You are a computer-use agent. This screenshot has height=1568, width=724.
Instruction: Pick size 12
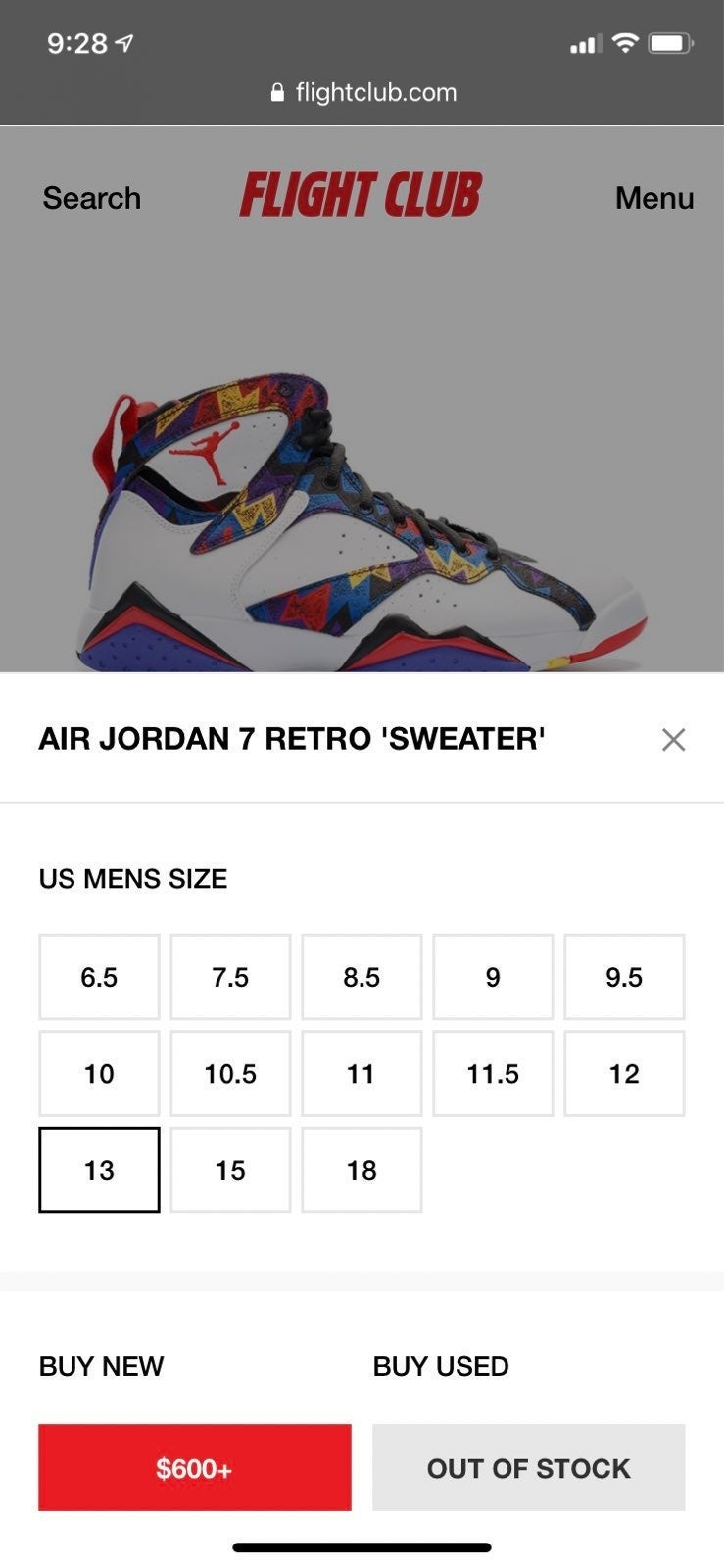[x=624, y=1073]
